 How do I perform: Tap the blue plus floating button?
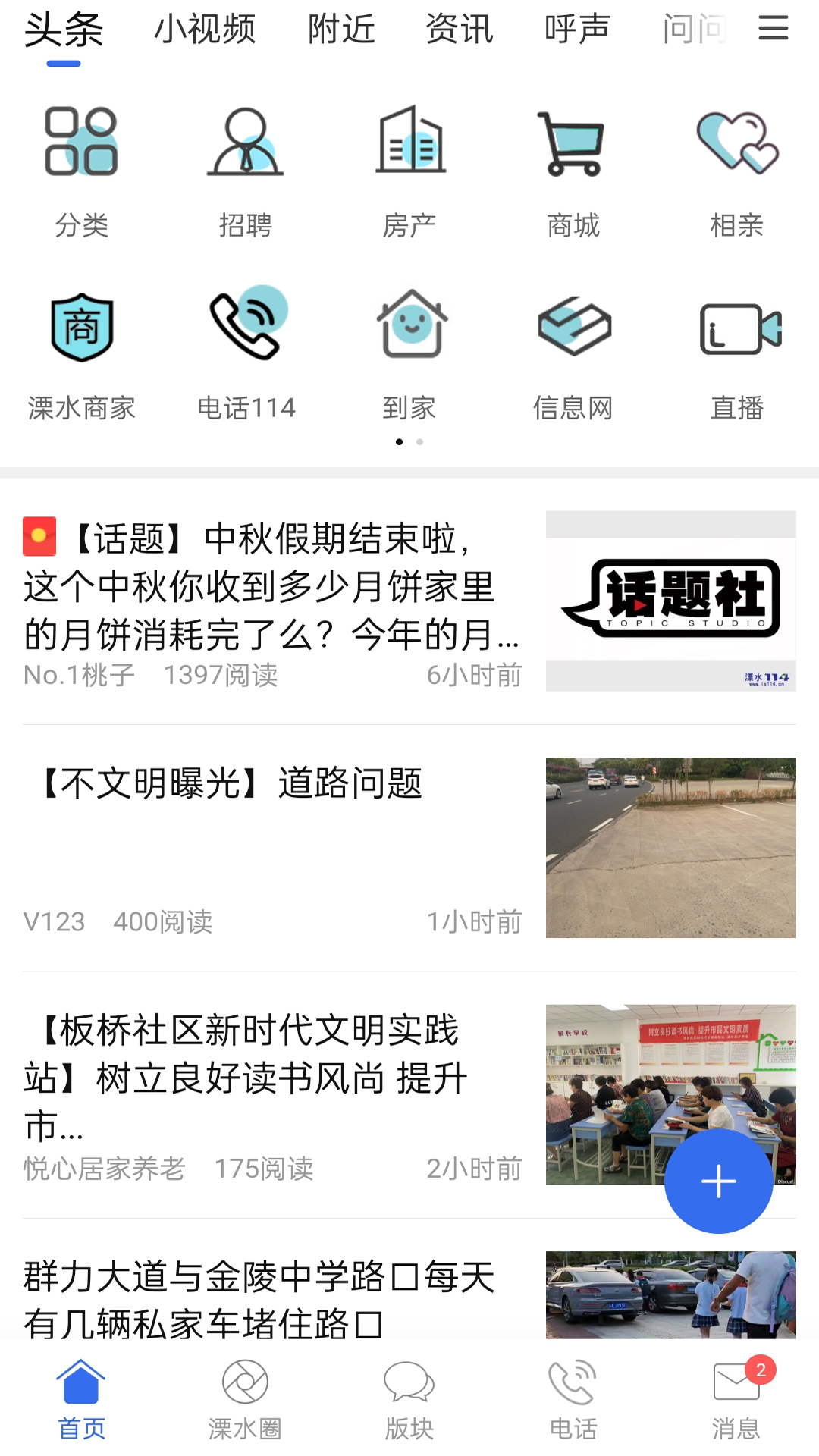pyautogui.click(x=718, y=1181)
